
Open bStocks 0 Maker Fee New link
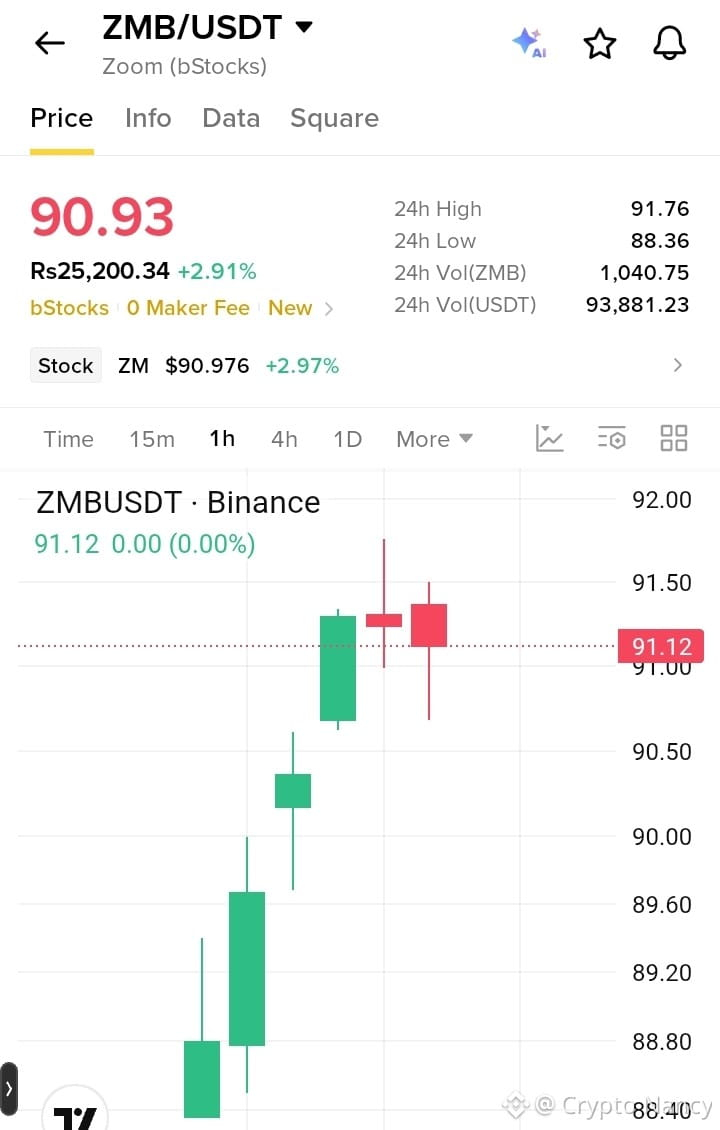click(x=182, y=308)
